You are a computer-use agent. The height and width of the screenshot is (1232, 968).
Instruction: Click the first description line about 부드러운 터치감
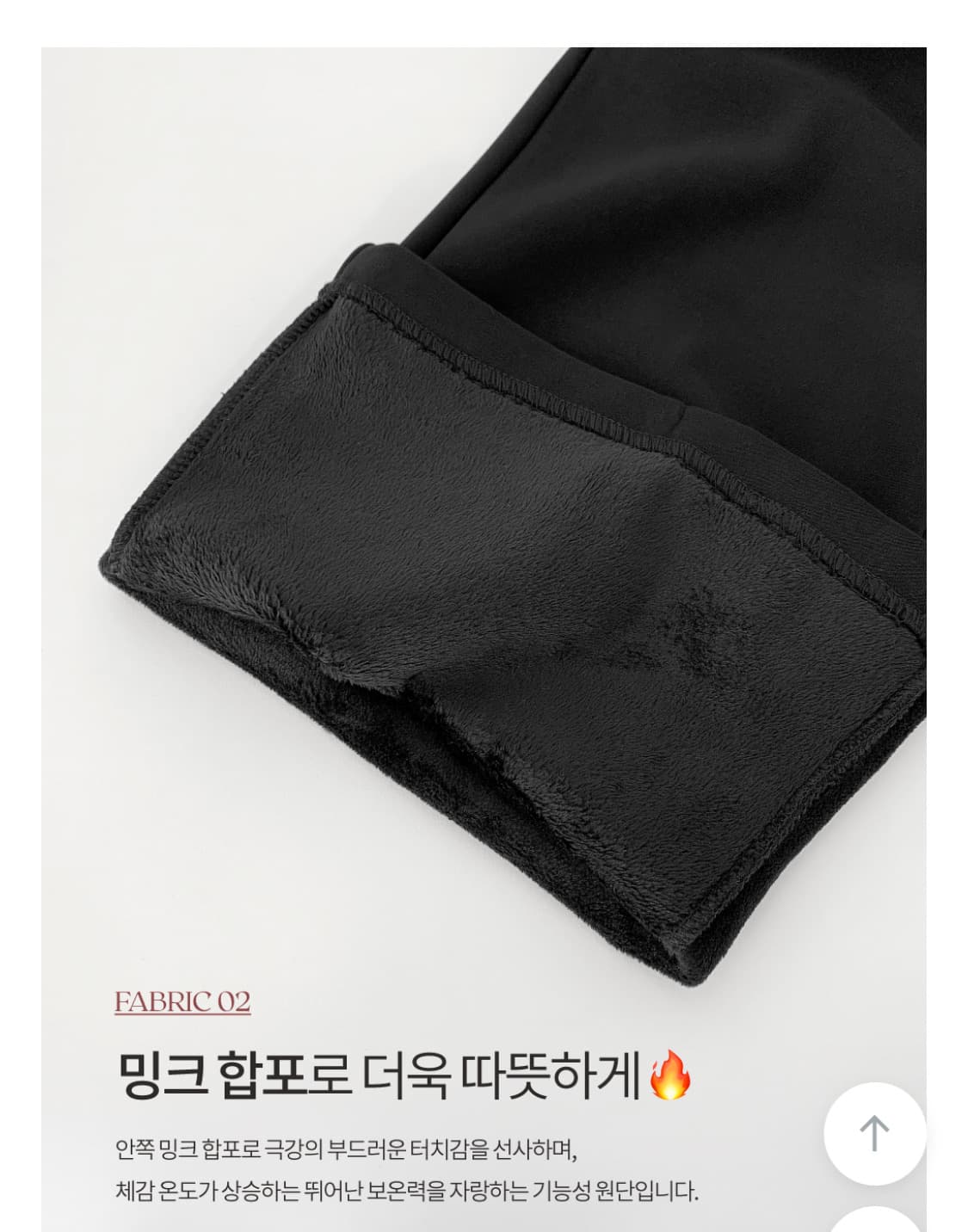click(344, 1149)
